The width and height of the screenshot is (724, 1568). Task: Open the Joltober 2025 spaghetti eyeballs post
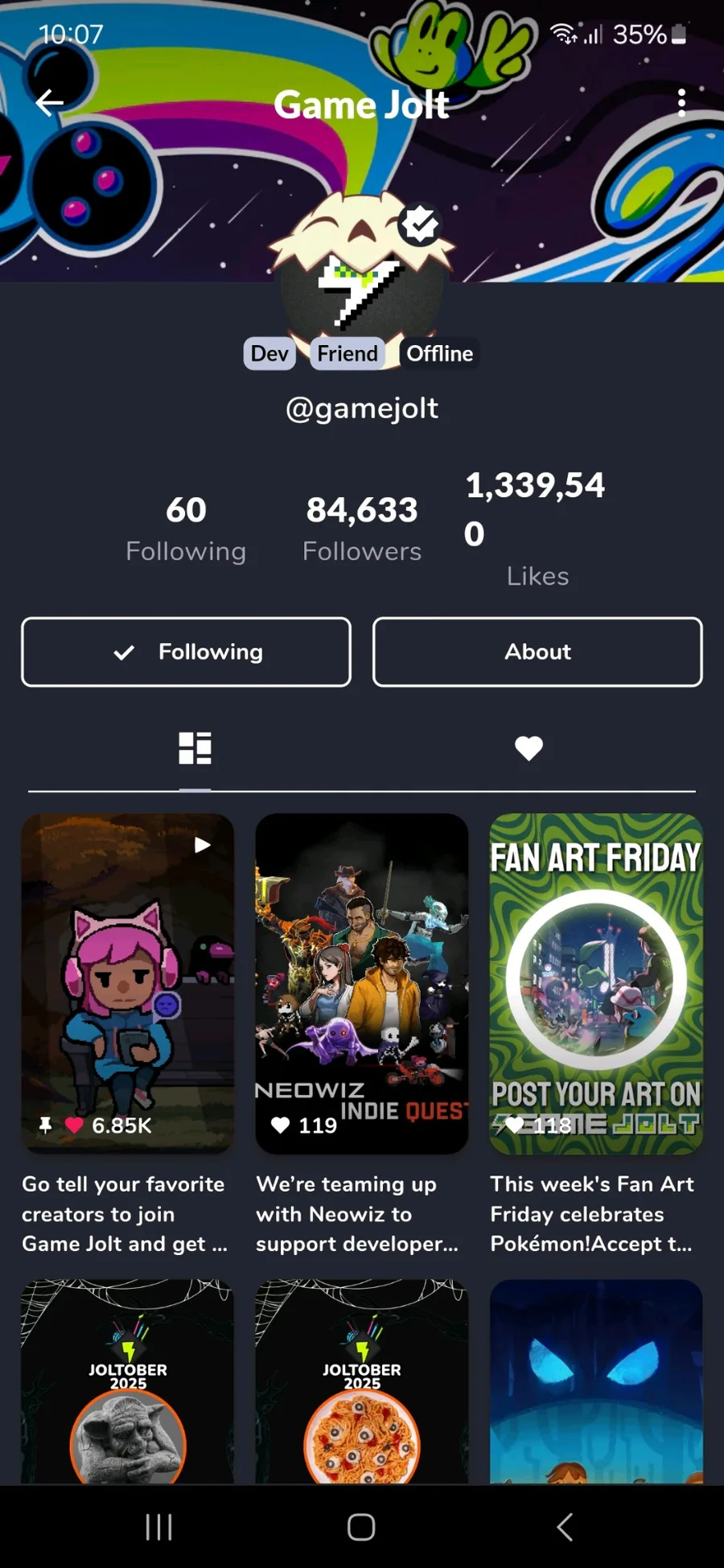(x=362, y=1381)
